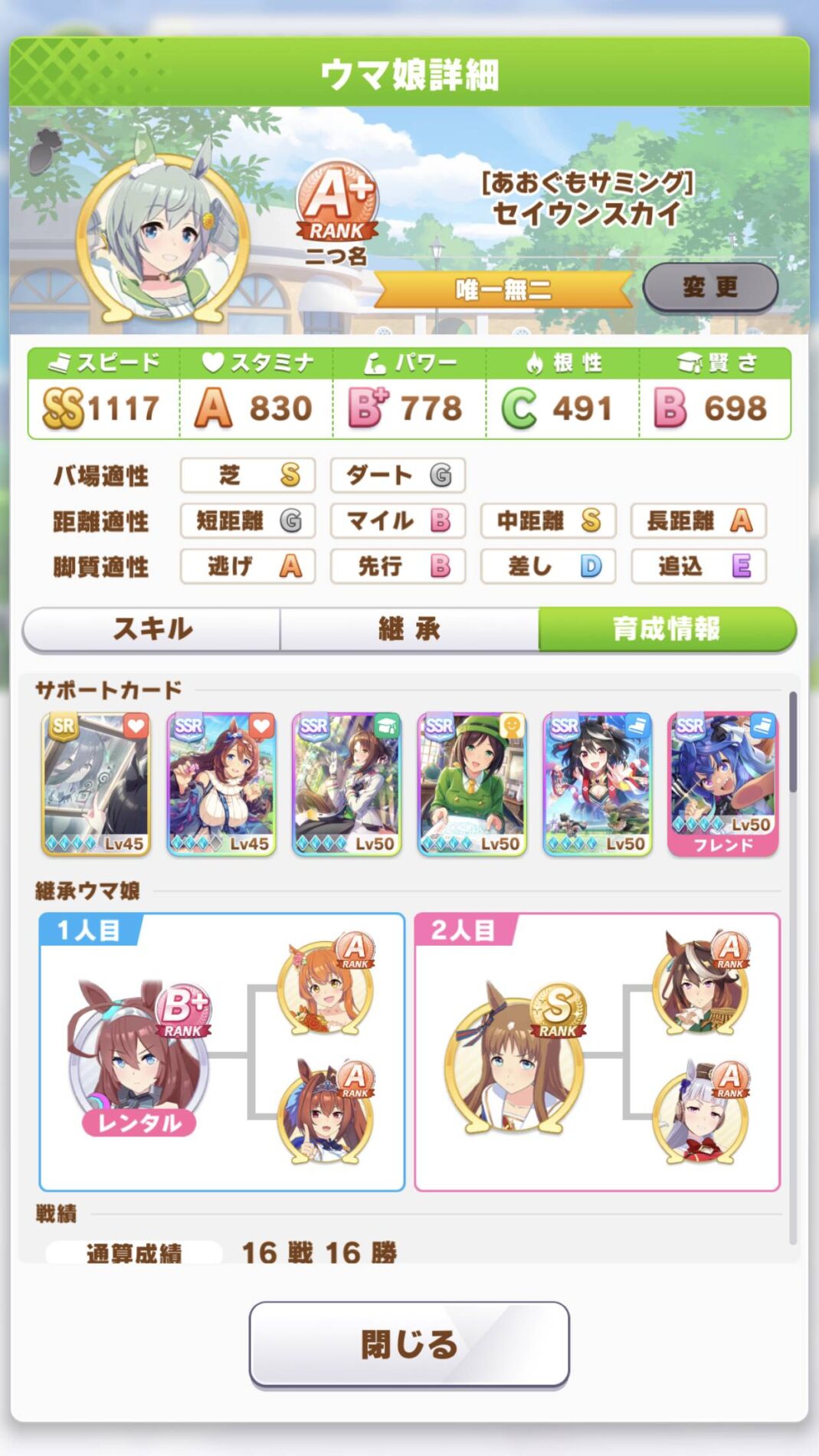Open the SSR Lv50 card with wisdom cap icon
Image resolution: width=819 pixels, height=1456 pixels.
[x=347, y=784]
